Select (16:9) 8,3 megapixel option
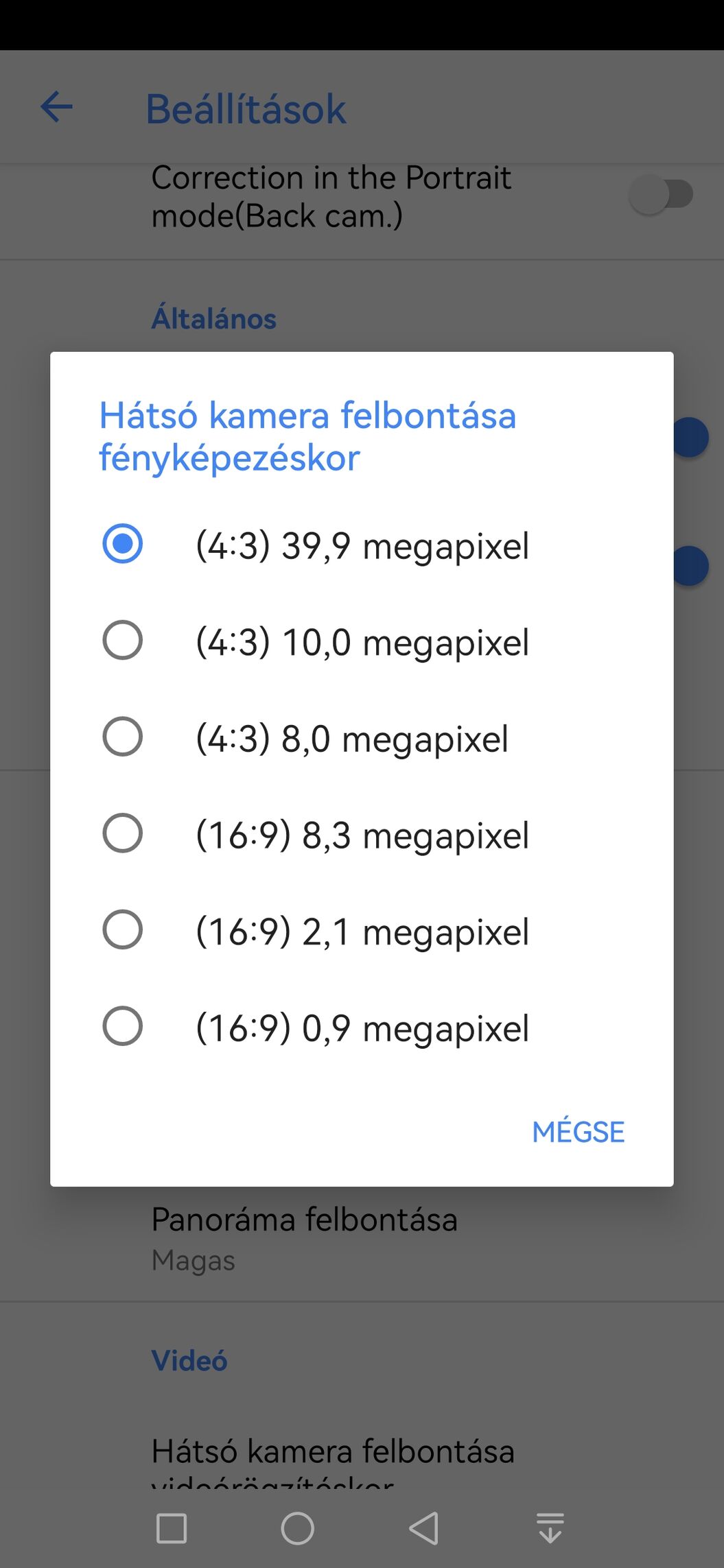Viewport: 724px width, 1568px height. [362, 835]
